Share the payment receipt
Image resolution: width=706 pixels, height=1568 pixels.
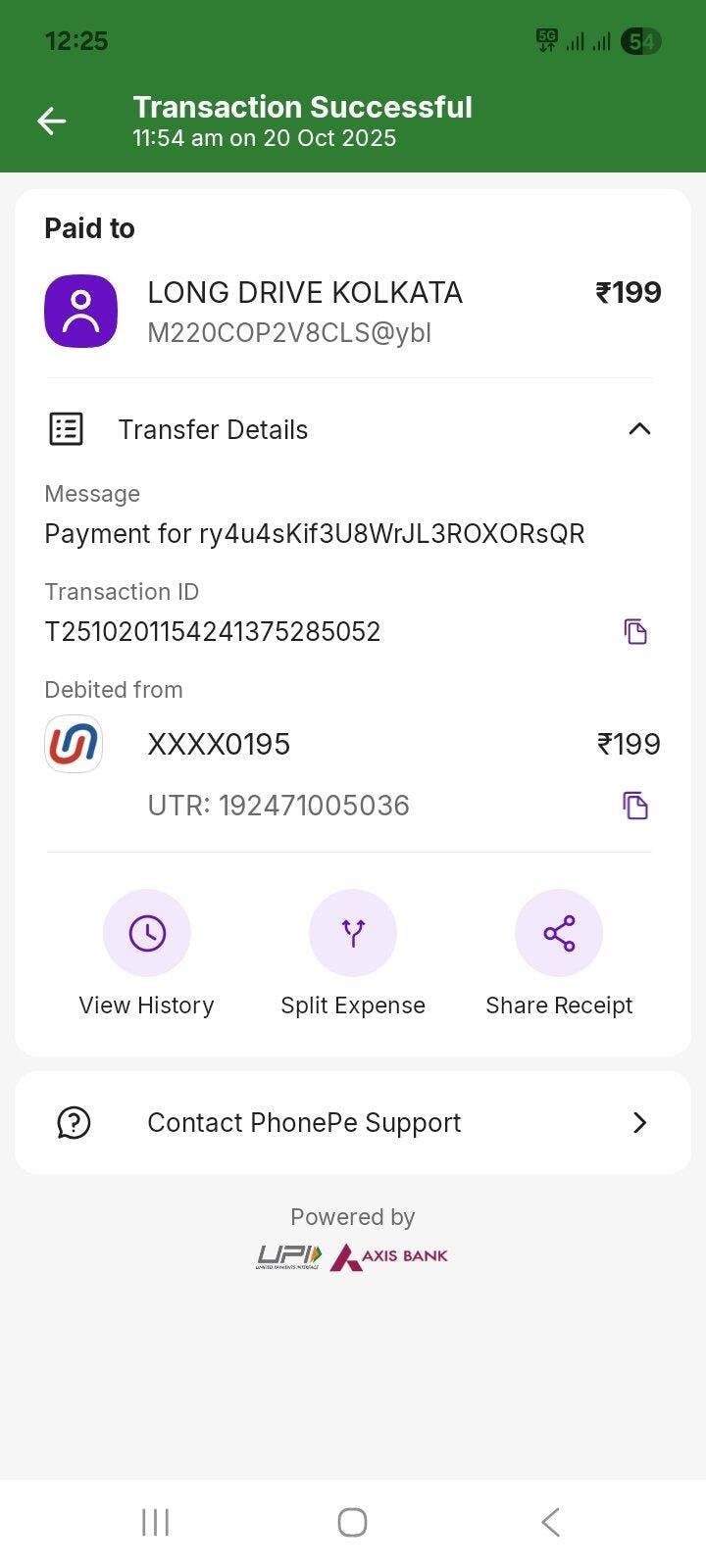[x=559, y=933]
